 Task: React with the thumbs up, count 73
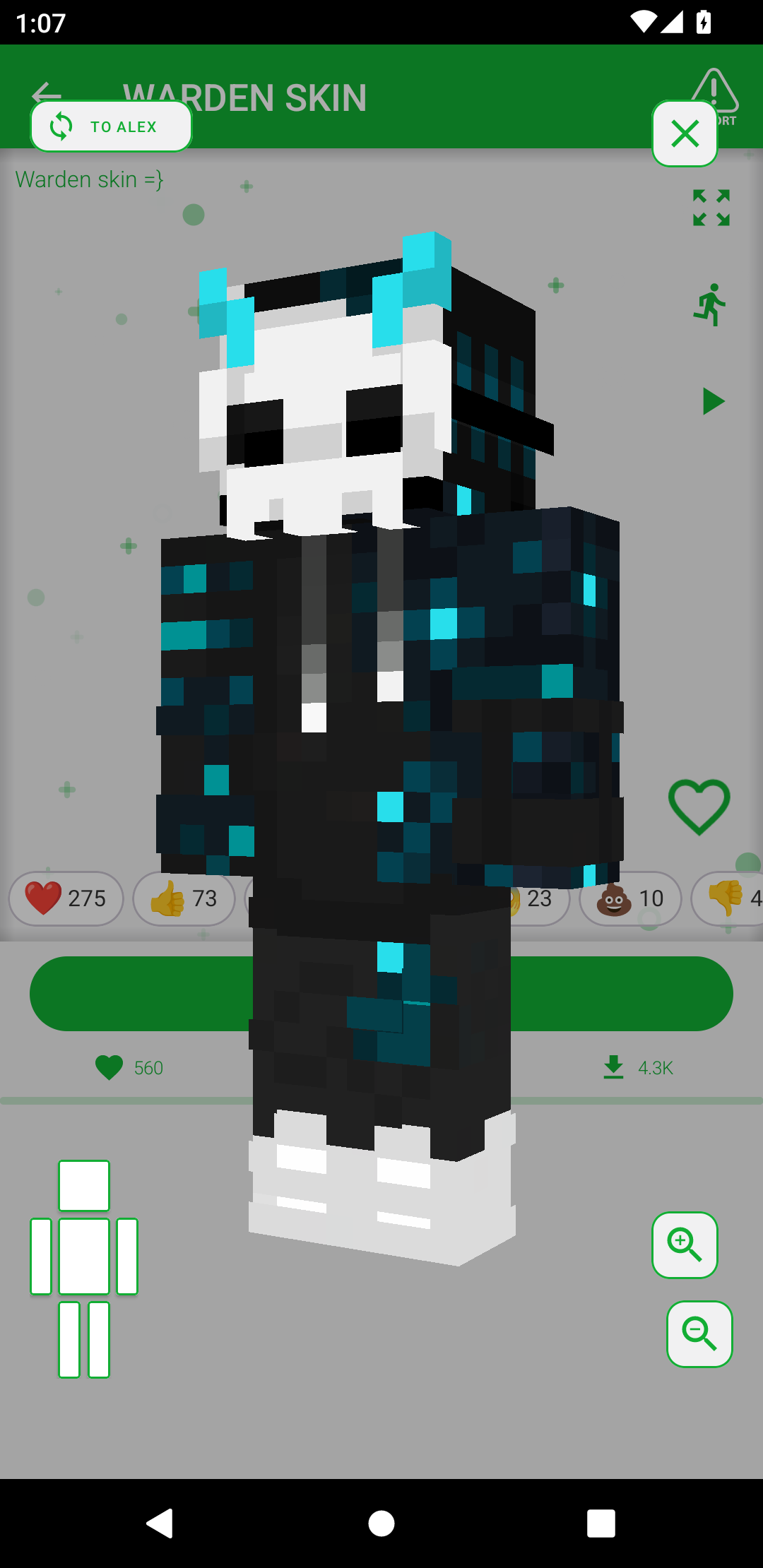[x=184, y=898]
